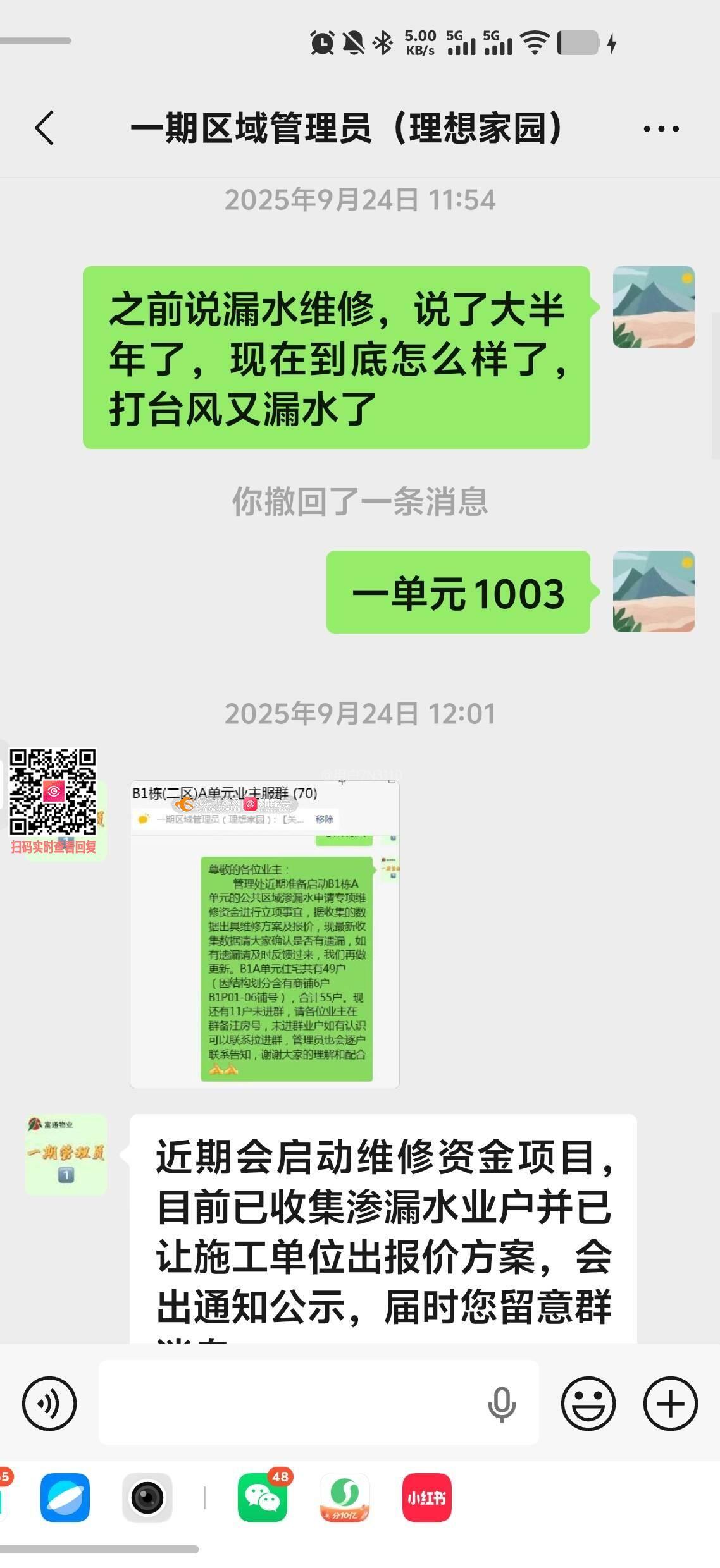The height and width of the screenshot is (1568, 720).
Task: Go back to the chat list
Action: 44,128
